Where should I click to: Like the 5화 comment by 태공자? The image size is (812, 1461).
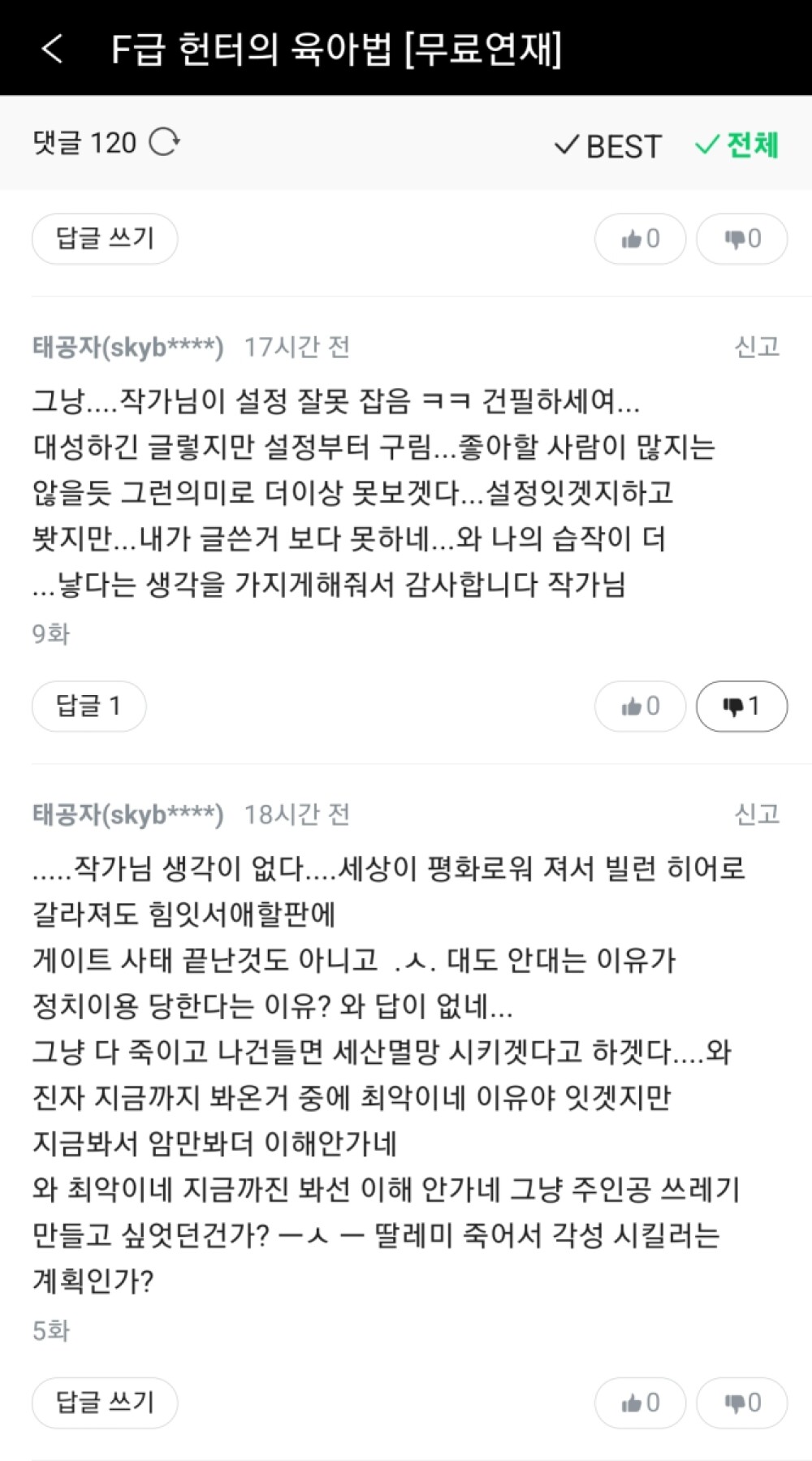(640, 1402)
